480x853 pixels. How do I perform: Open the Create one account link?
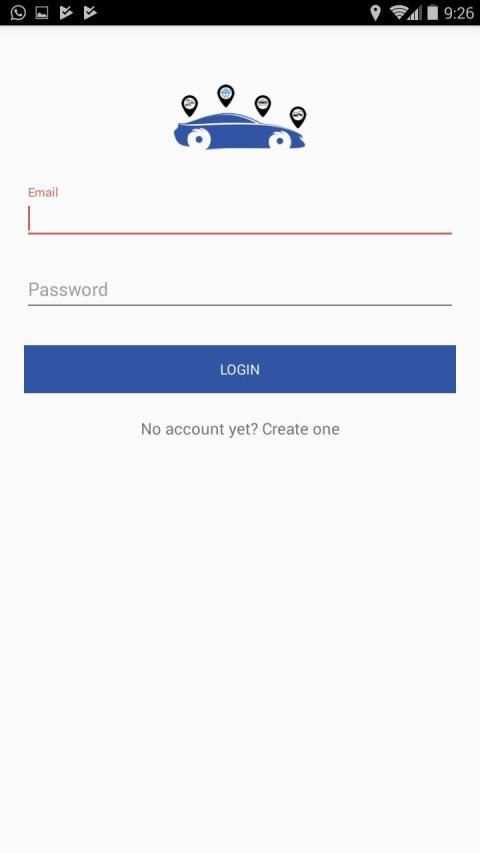(x=300, y=429)
